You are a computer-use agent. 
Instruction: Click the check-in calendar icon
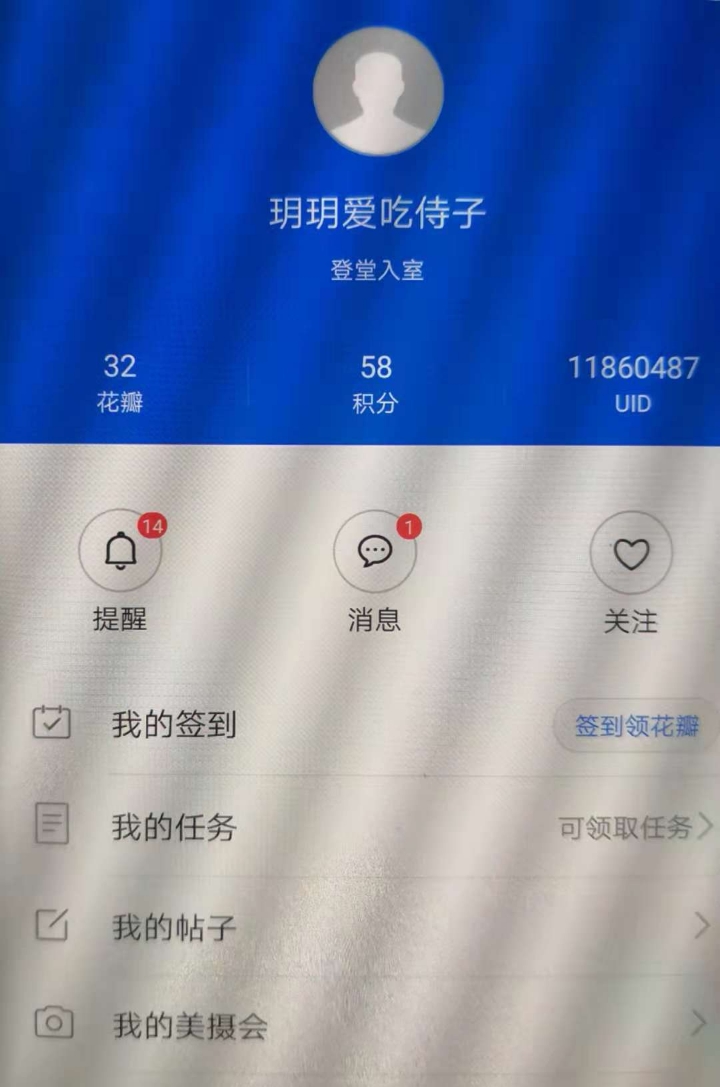[52, 723]
